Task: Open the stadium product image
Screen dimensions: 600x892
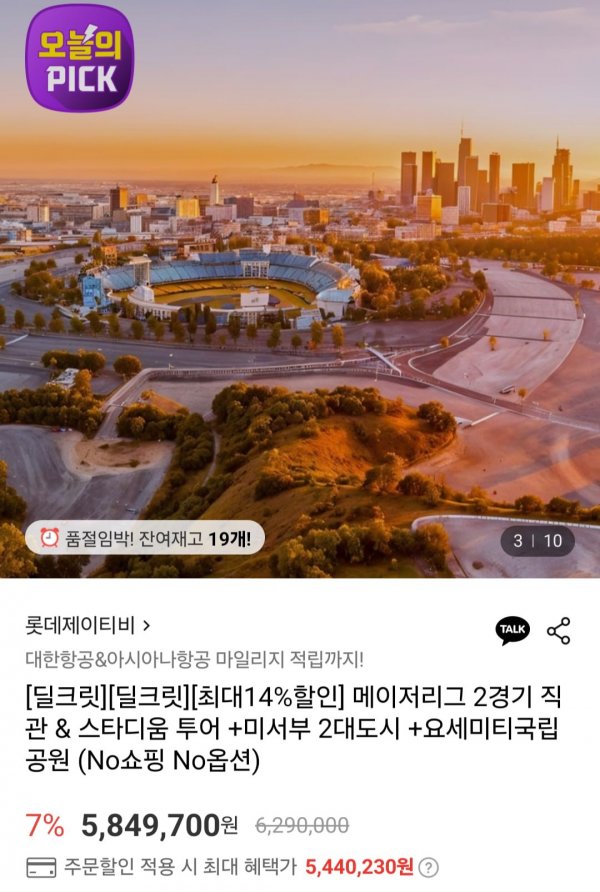Action: [x=300, y=300]
